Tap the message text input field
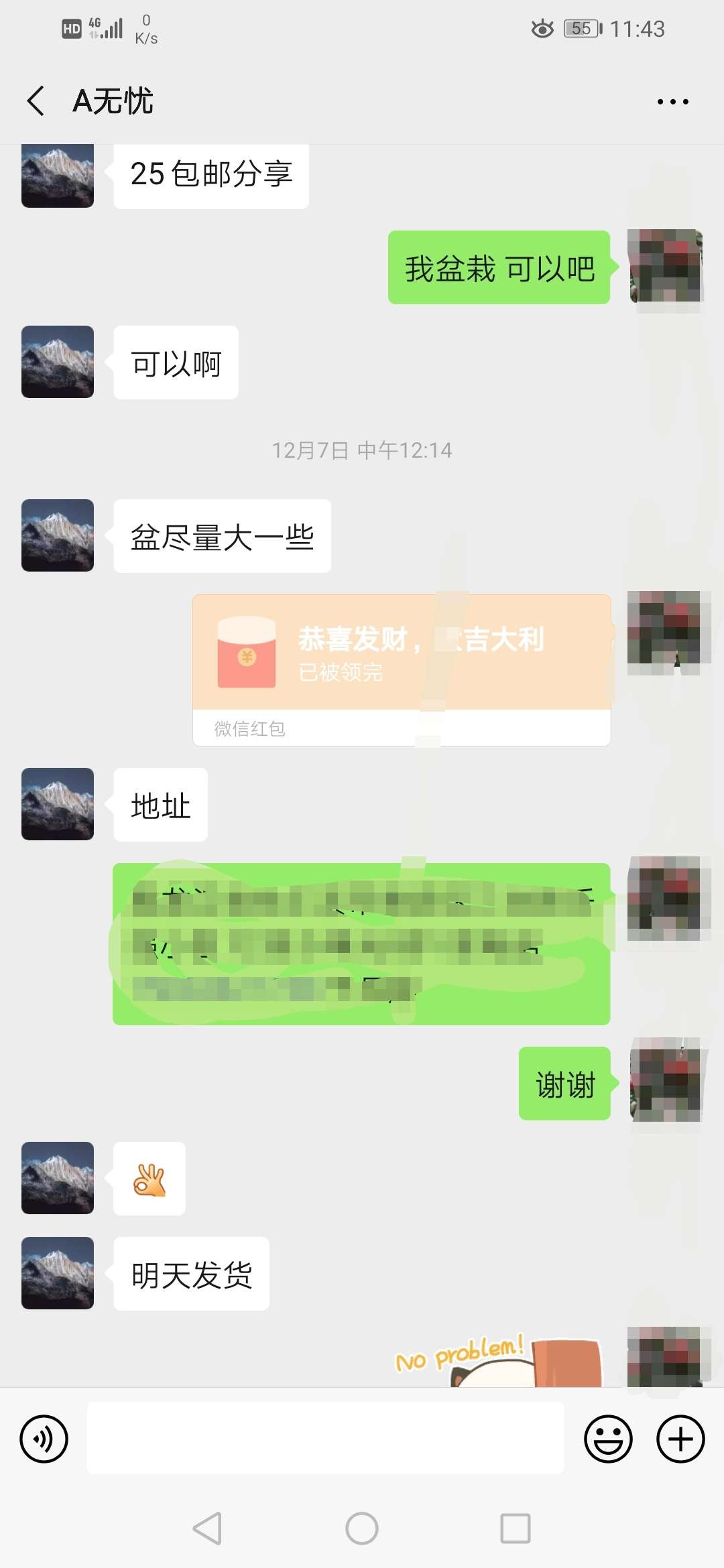 click(325, 1438)
